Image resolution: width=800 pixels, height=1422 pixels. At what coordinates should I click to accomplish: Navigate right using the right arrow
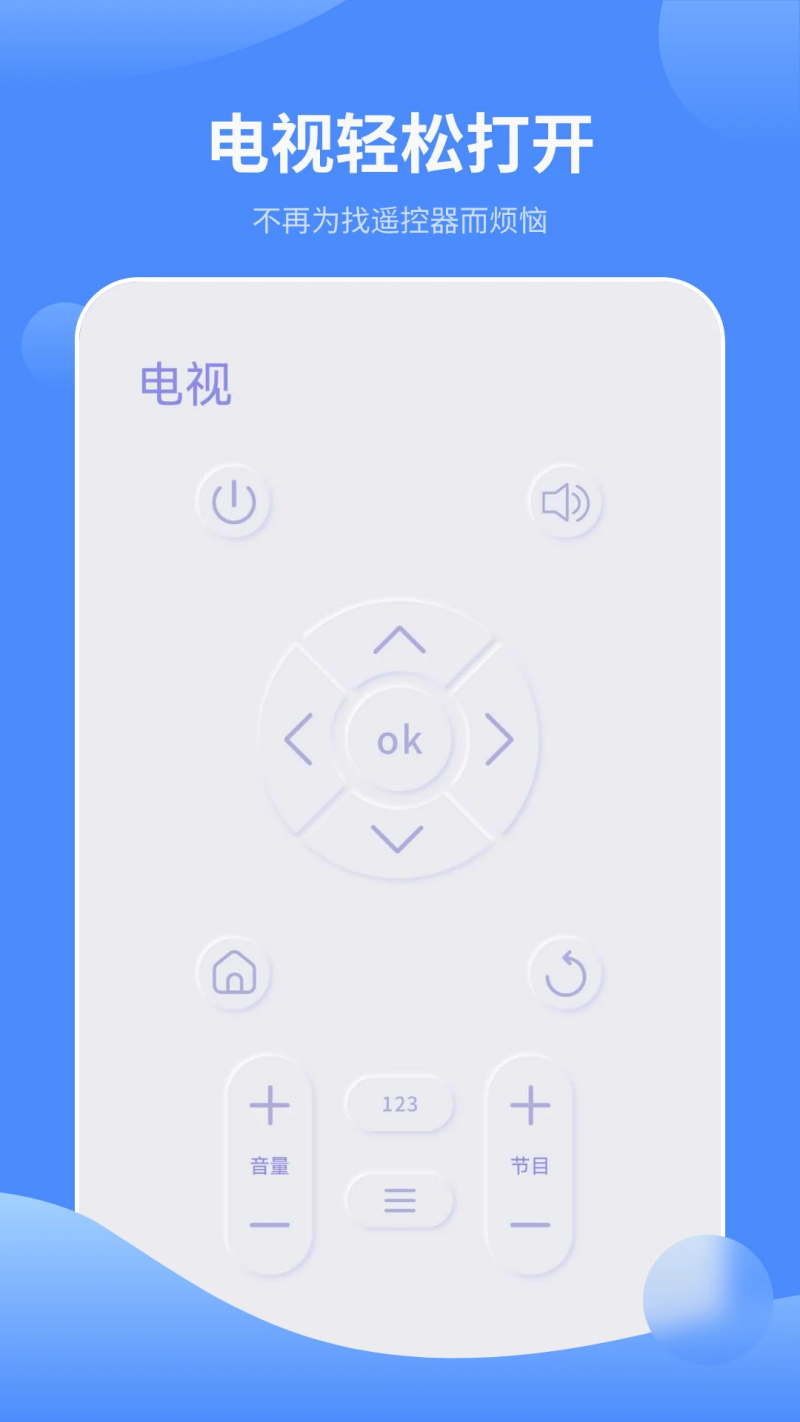[x=500, y=740]
